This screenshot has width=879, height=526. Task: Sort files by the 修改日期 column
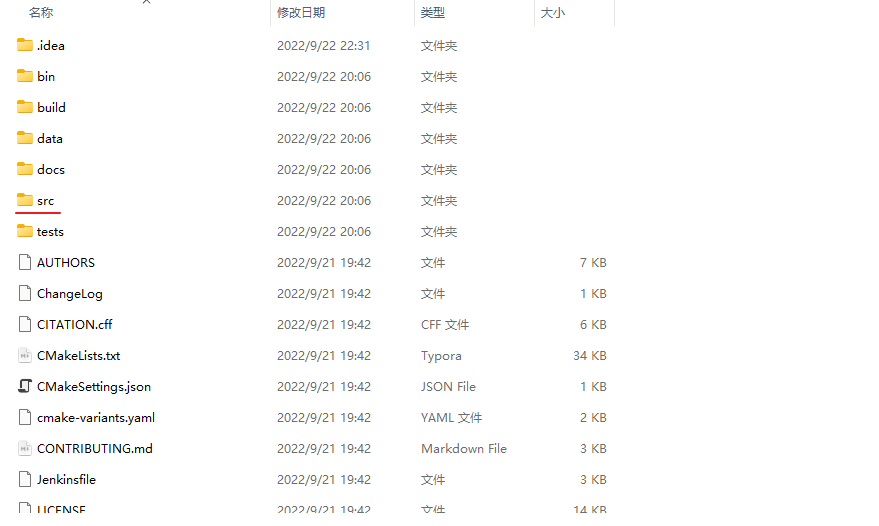301,12
